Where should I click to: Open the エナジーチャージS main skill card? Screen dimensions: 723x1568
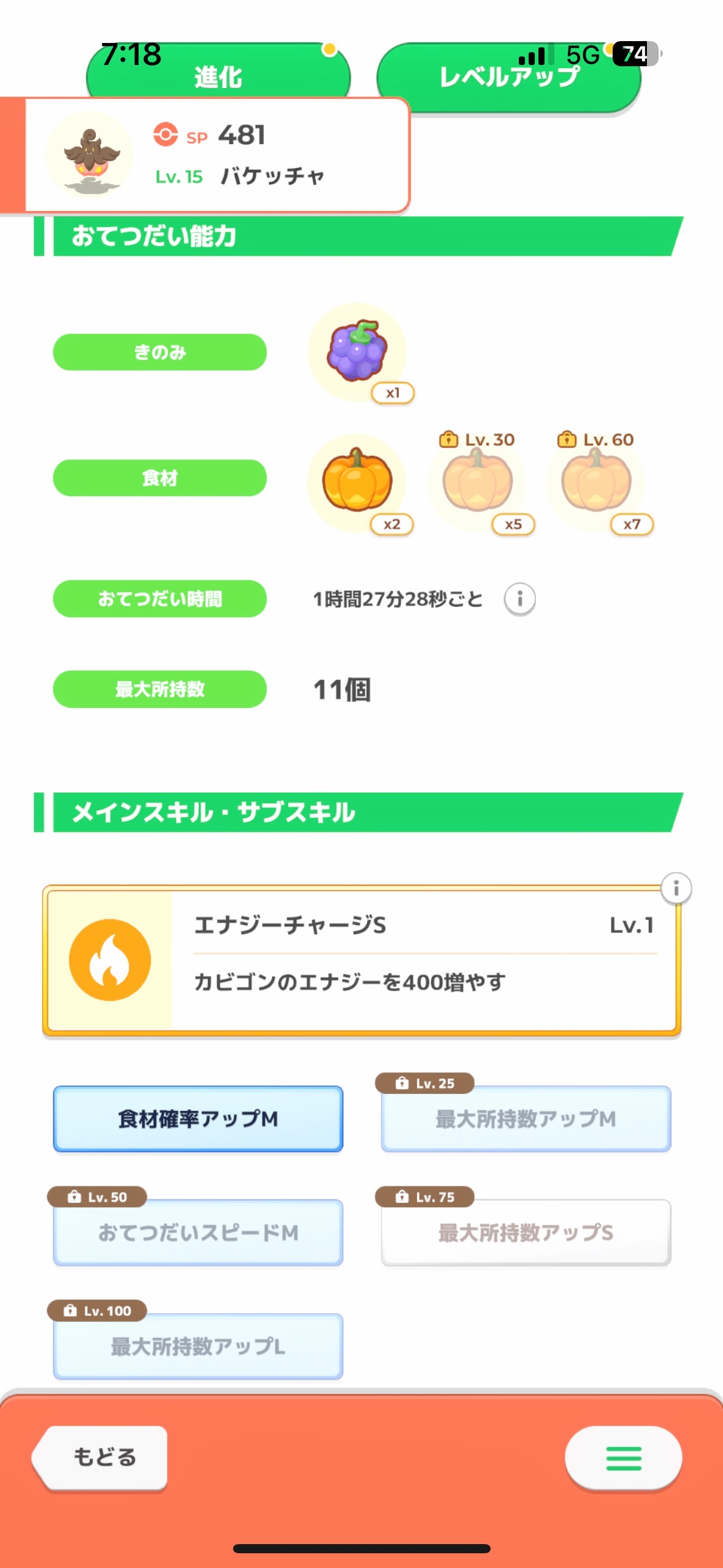coord(361,960)
